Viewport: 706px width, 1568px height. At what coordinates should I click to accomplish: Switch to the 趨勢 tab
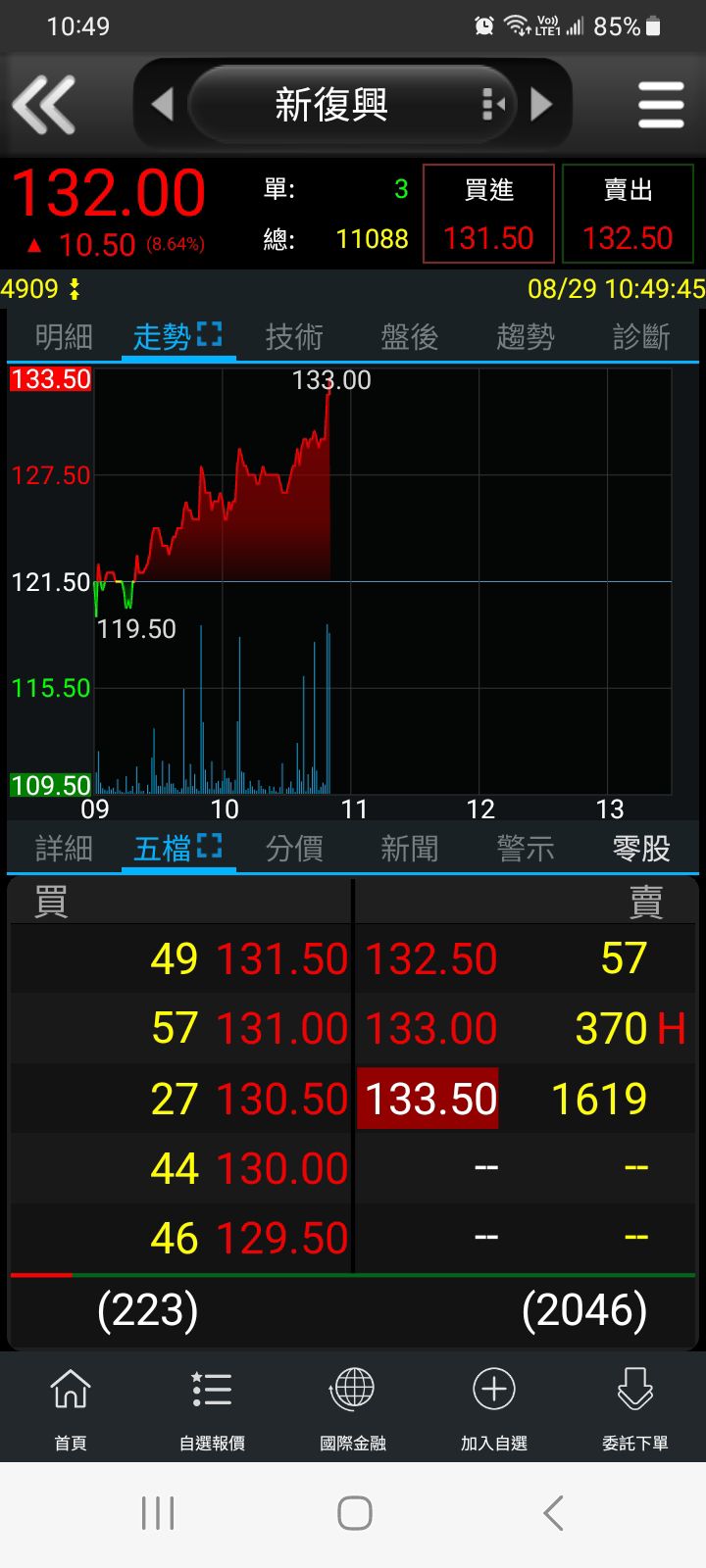pos(526,337)
